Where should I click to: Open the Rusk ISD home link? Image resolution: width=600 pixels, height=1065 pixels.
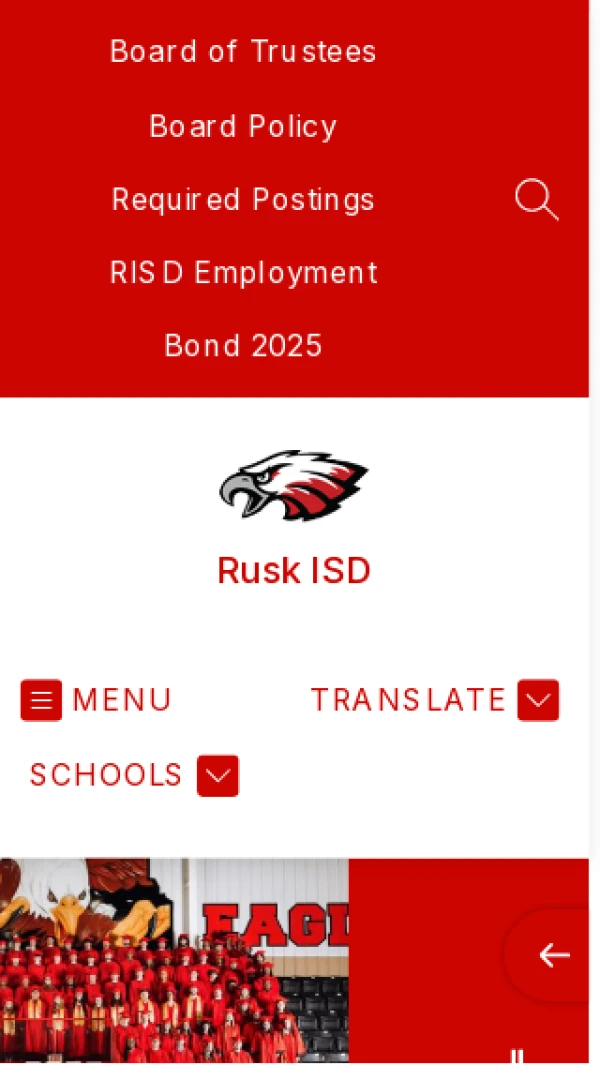[294, 571]
